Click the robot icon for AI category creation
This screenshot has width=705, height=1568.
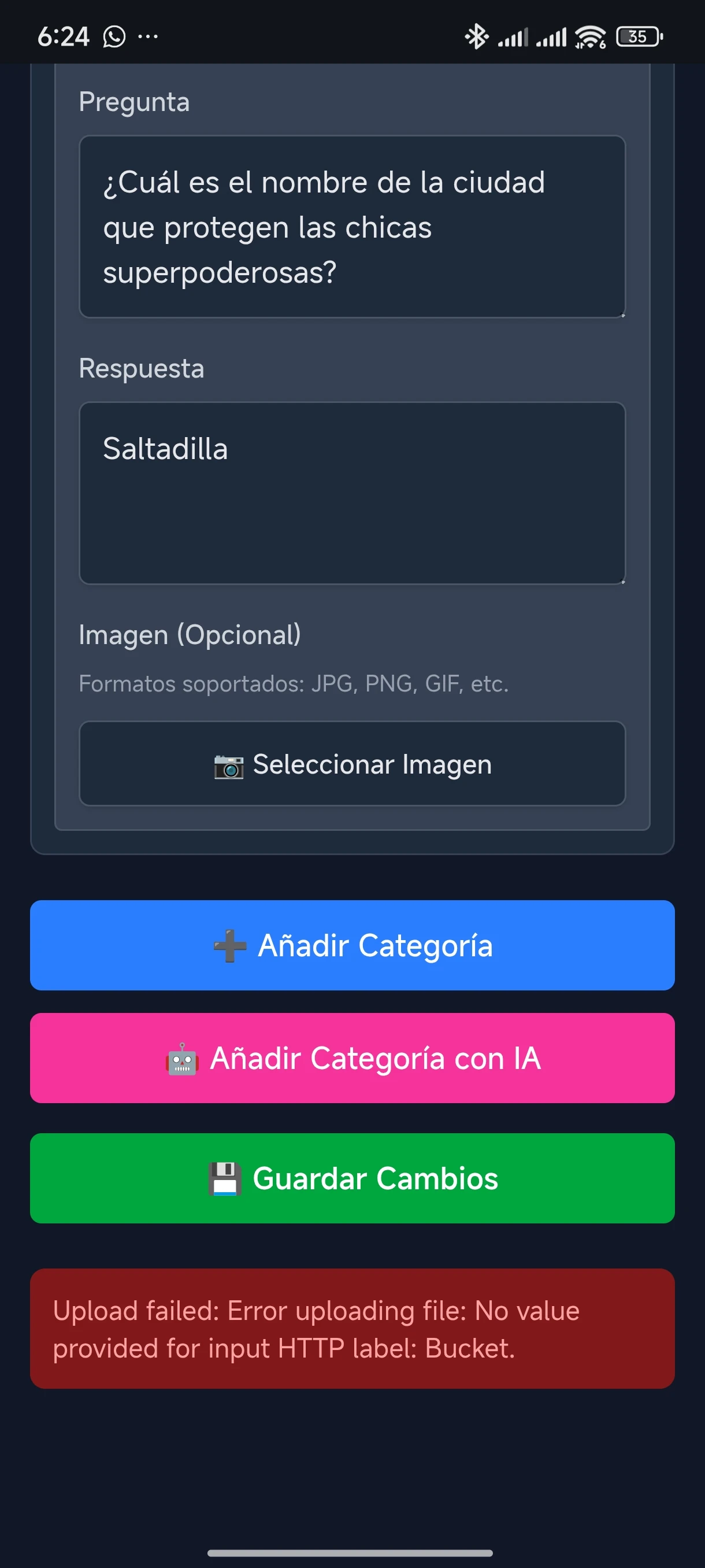click(181, 1058)
